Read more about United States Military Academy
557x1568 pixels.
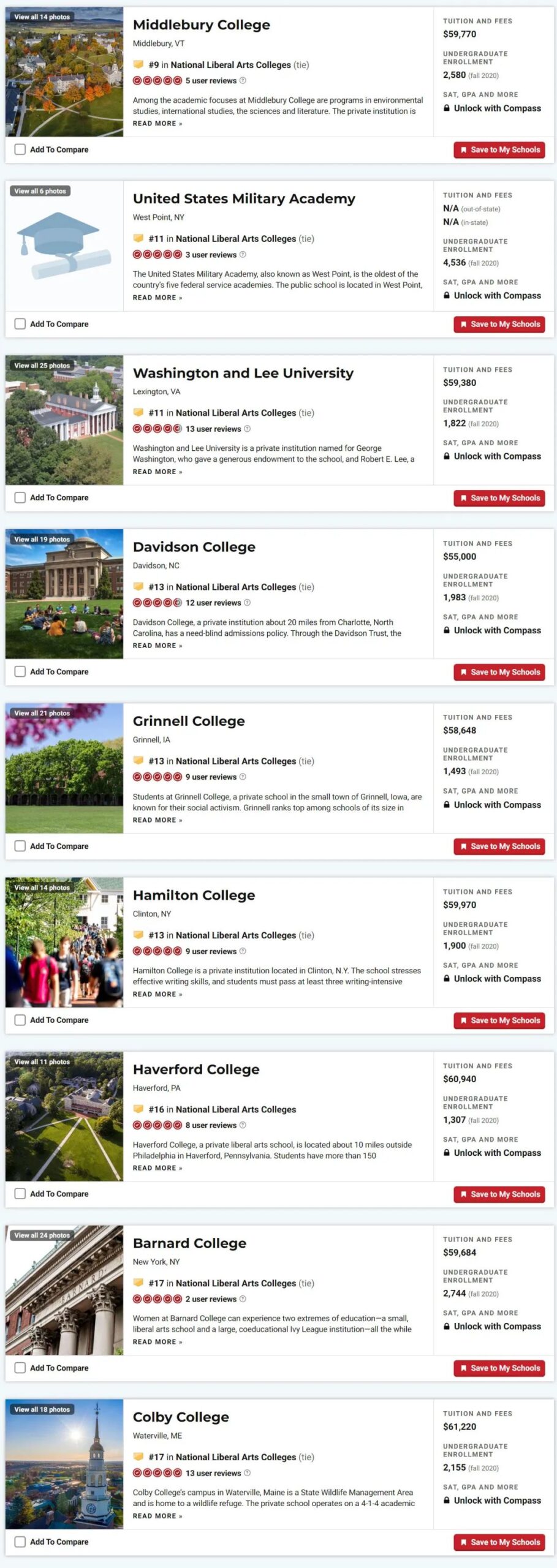[x=157, y=298]
